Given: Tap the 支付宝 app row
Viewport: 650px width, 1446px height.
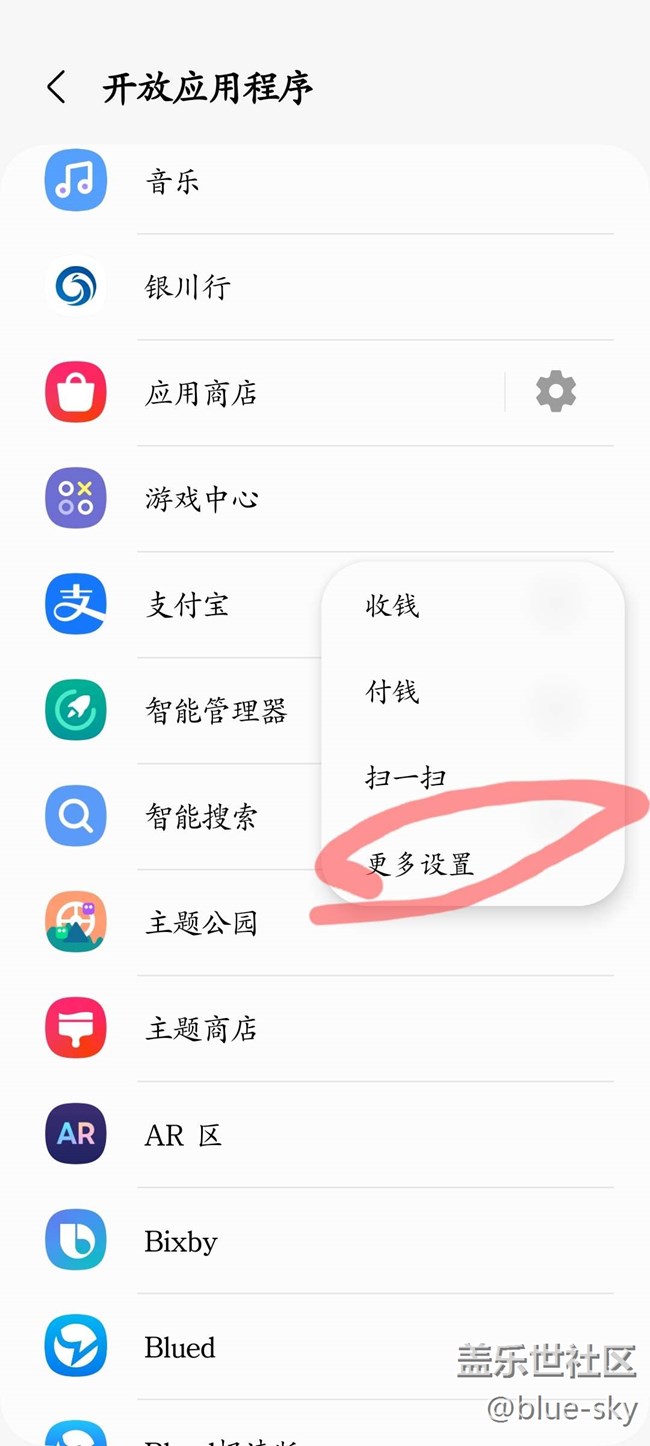Looking at the screenshot, I should click(x=187, y=605).
